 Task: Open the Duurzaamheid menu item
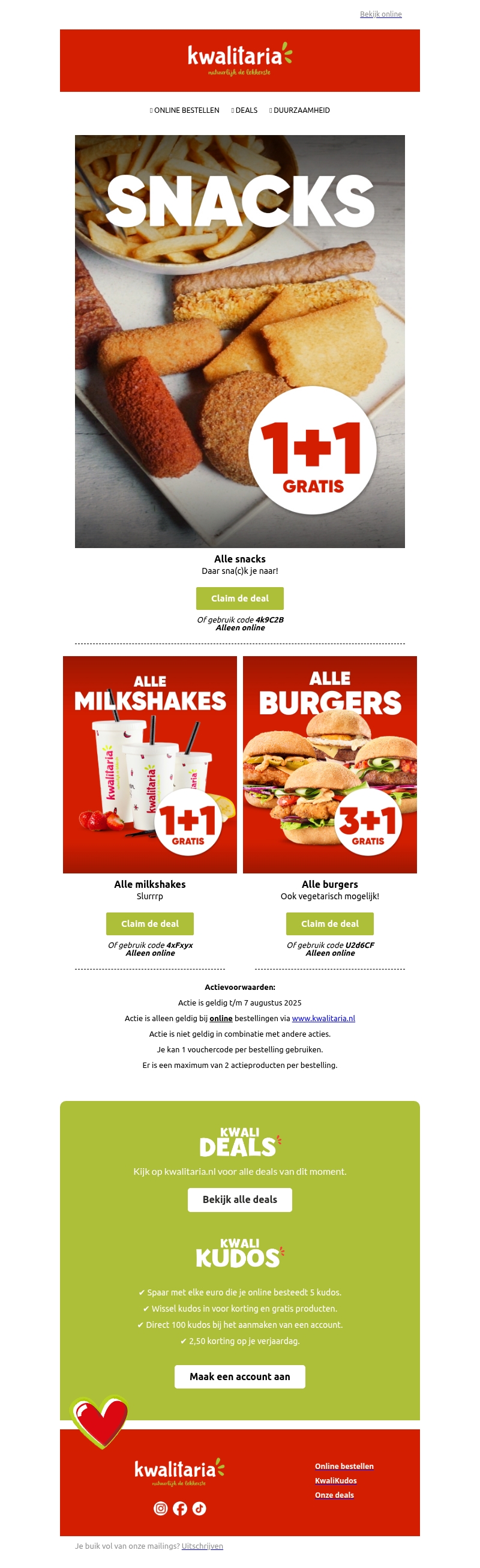[x=300, y=110]
